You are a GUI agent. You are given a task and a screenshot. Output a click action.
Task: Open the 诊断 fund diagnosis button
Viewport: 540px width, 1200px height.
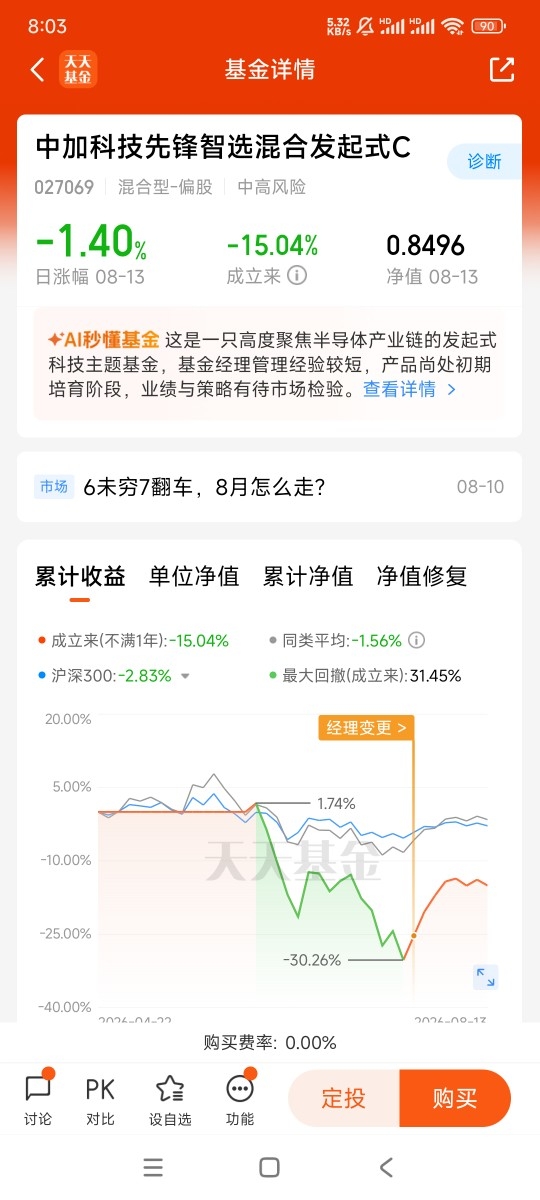(484, 161)
